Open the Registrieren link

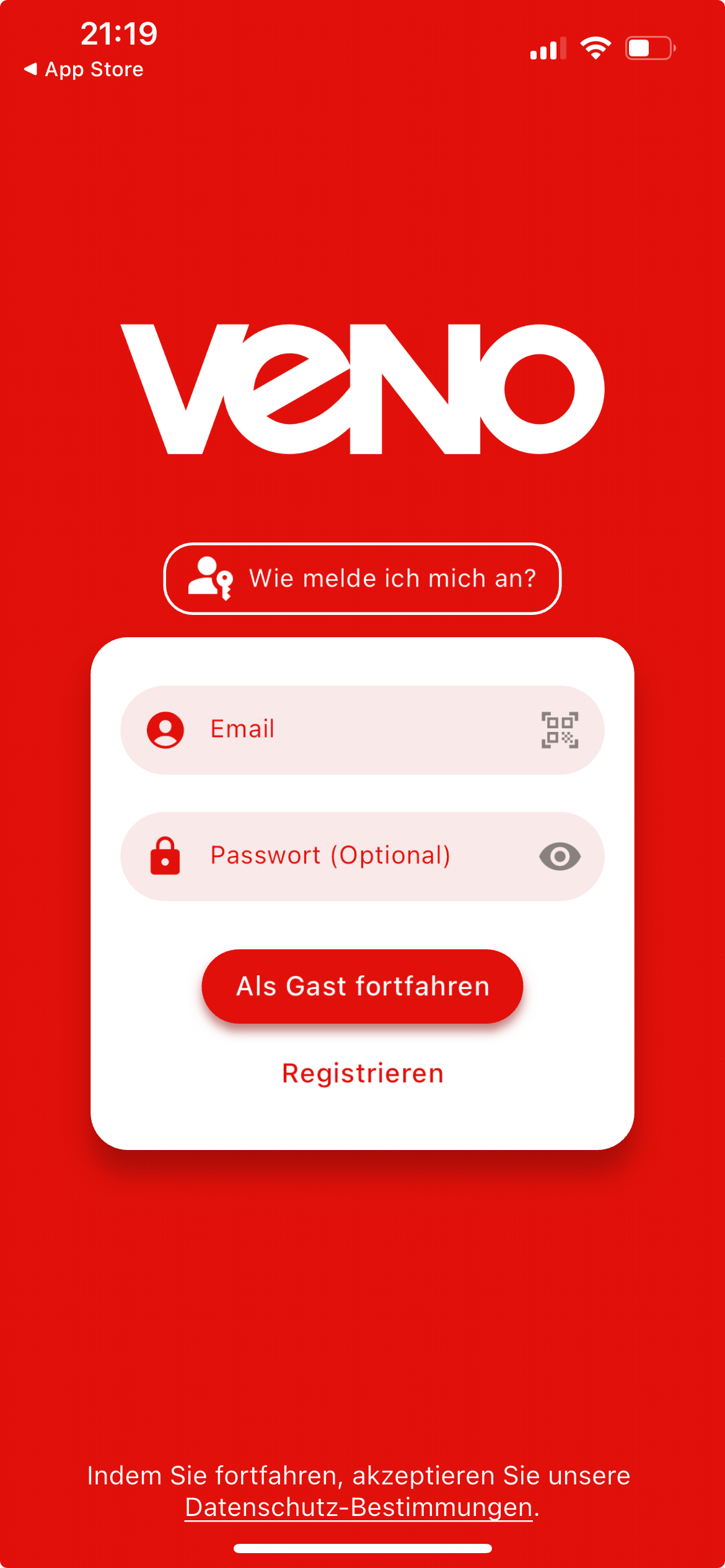pos(362,1073)
